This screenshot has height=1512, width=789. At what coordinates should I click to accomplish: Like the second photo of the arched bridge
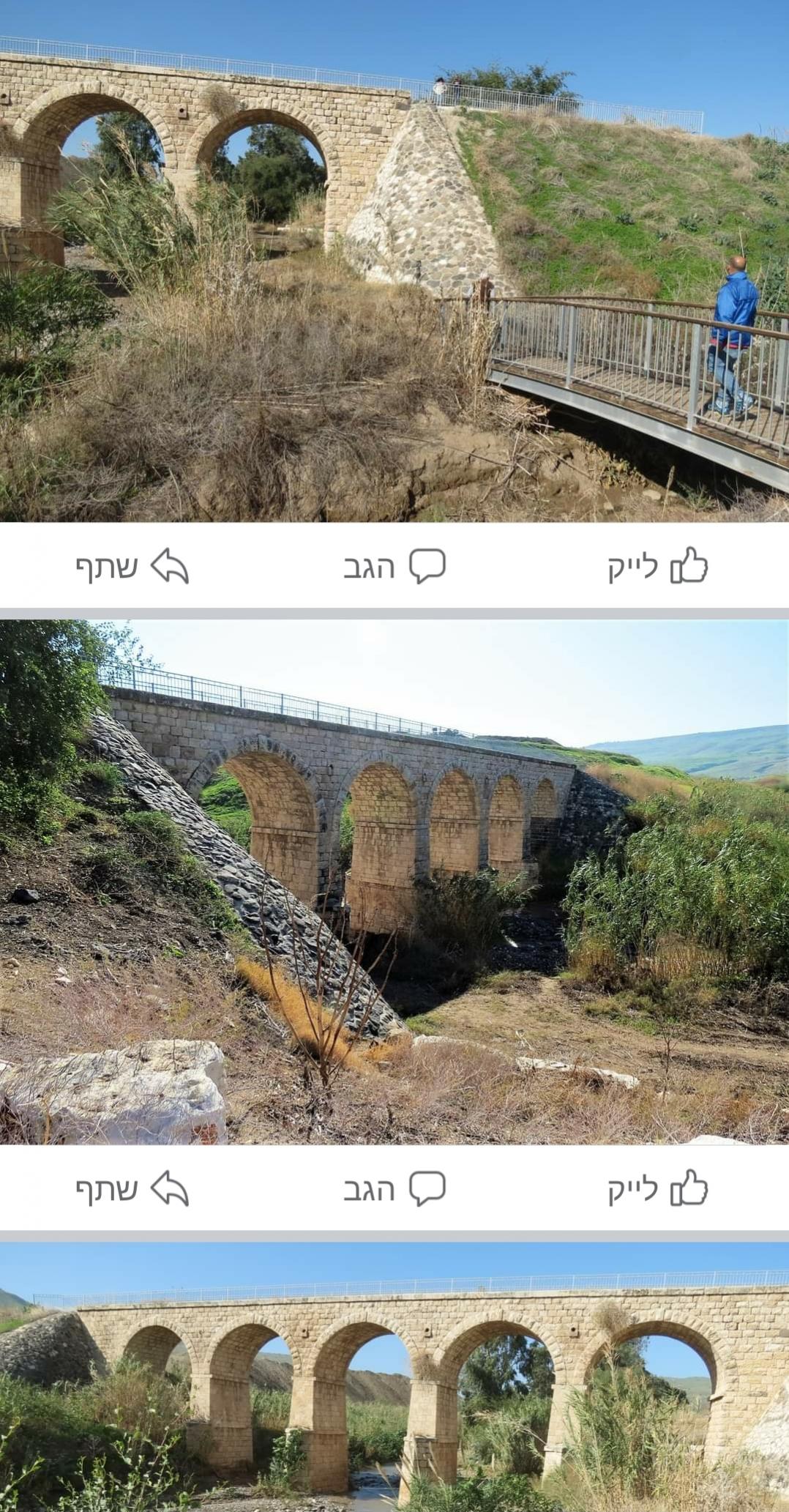click(657, 1188)
